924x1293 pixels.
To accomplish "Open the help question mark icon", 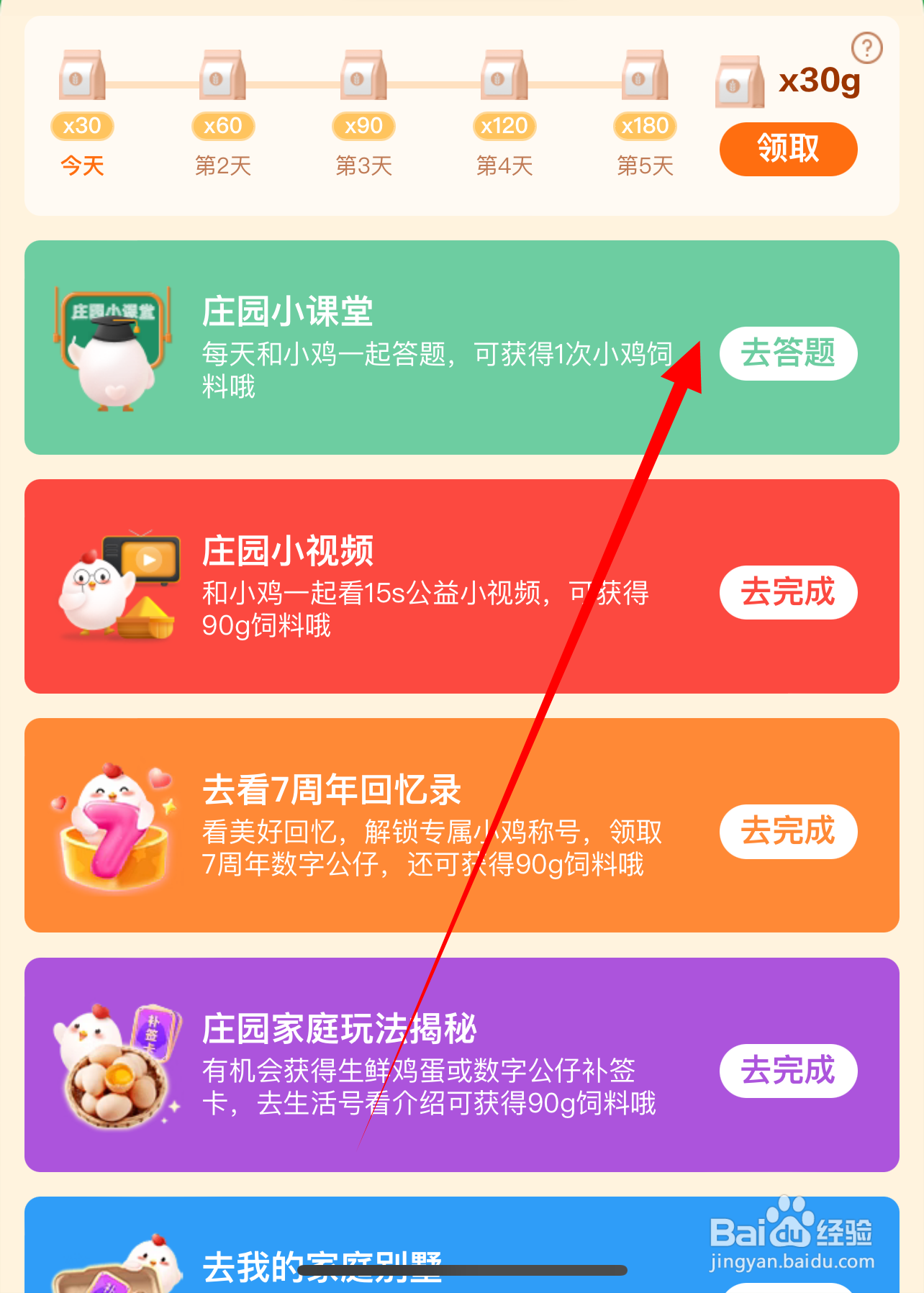I will coord(869,47).
